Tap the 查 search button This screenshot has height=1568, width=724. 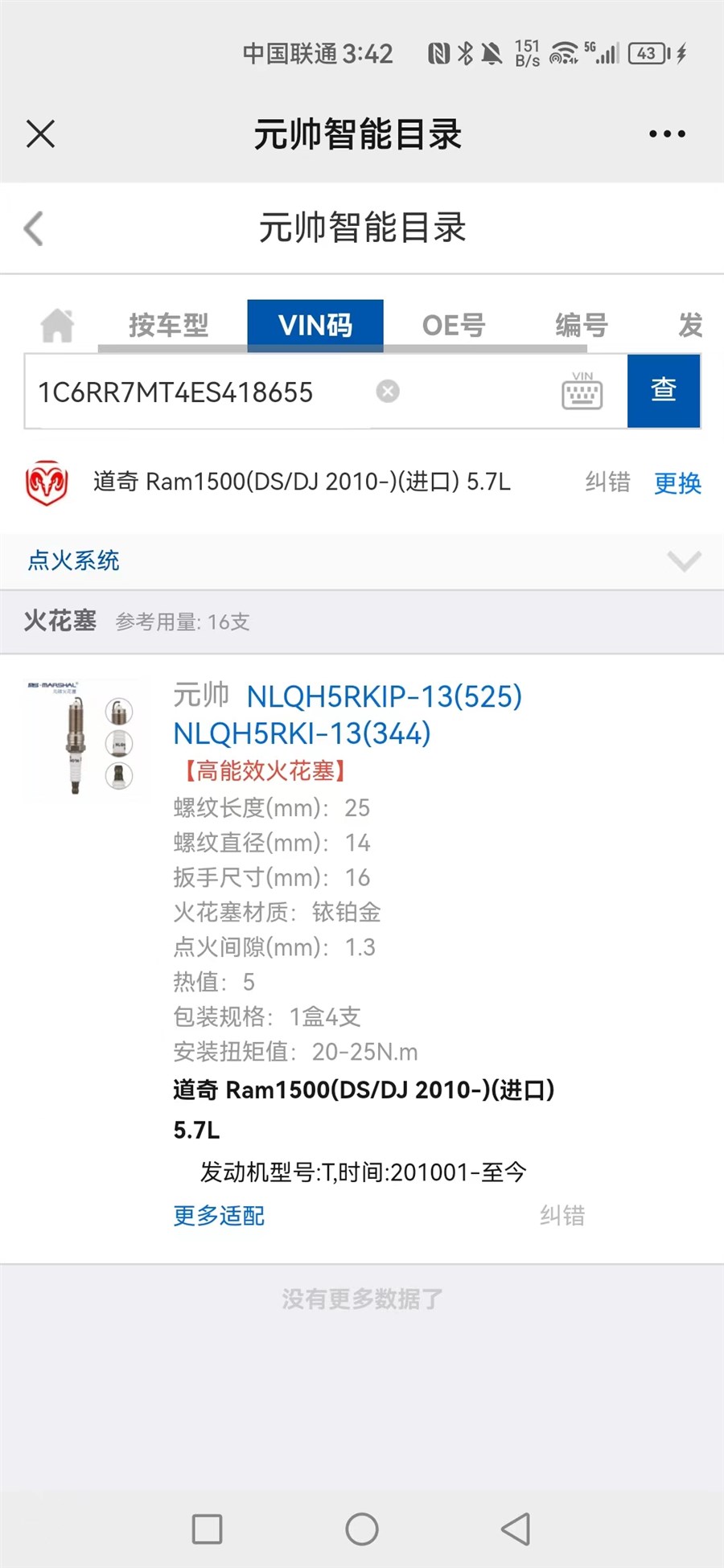664,390
